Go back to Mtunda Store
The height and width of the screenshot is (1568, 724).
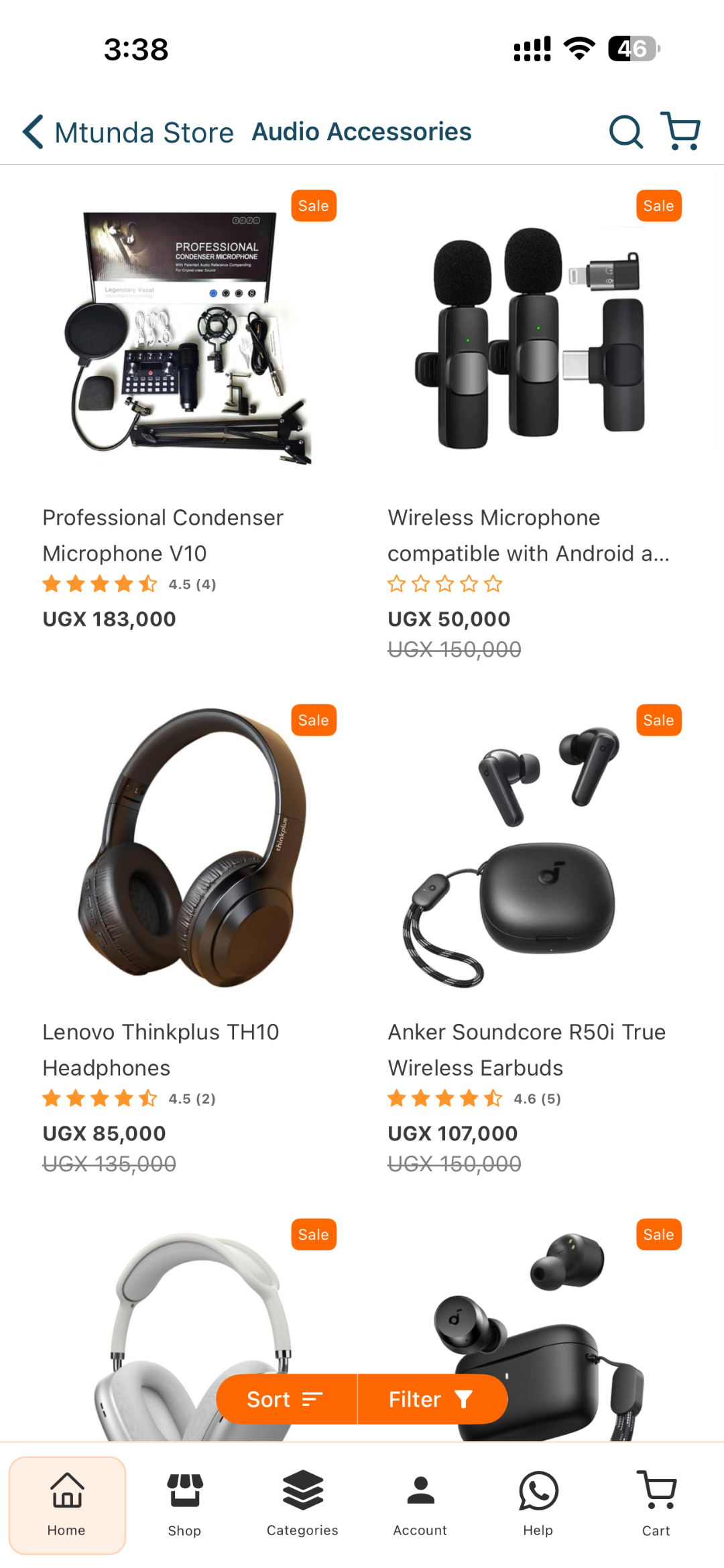(127, 132)
